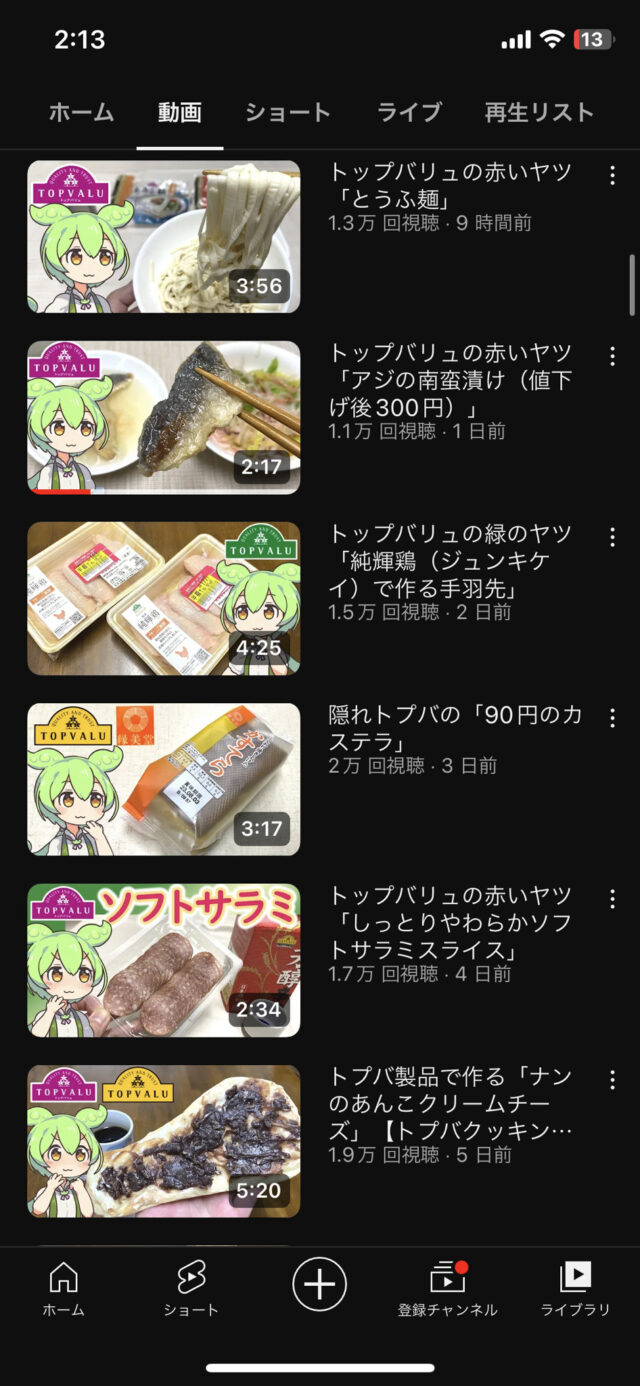Switch to the ホーム channel tab
This screenshot has height=1386, width=640.
pyautogui.click(x=81, y=113)
